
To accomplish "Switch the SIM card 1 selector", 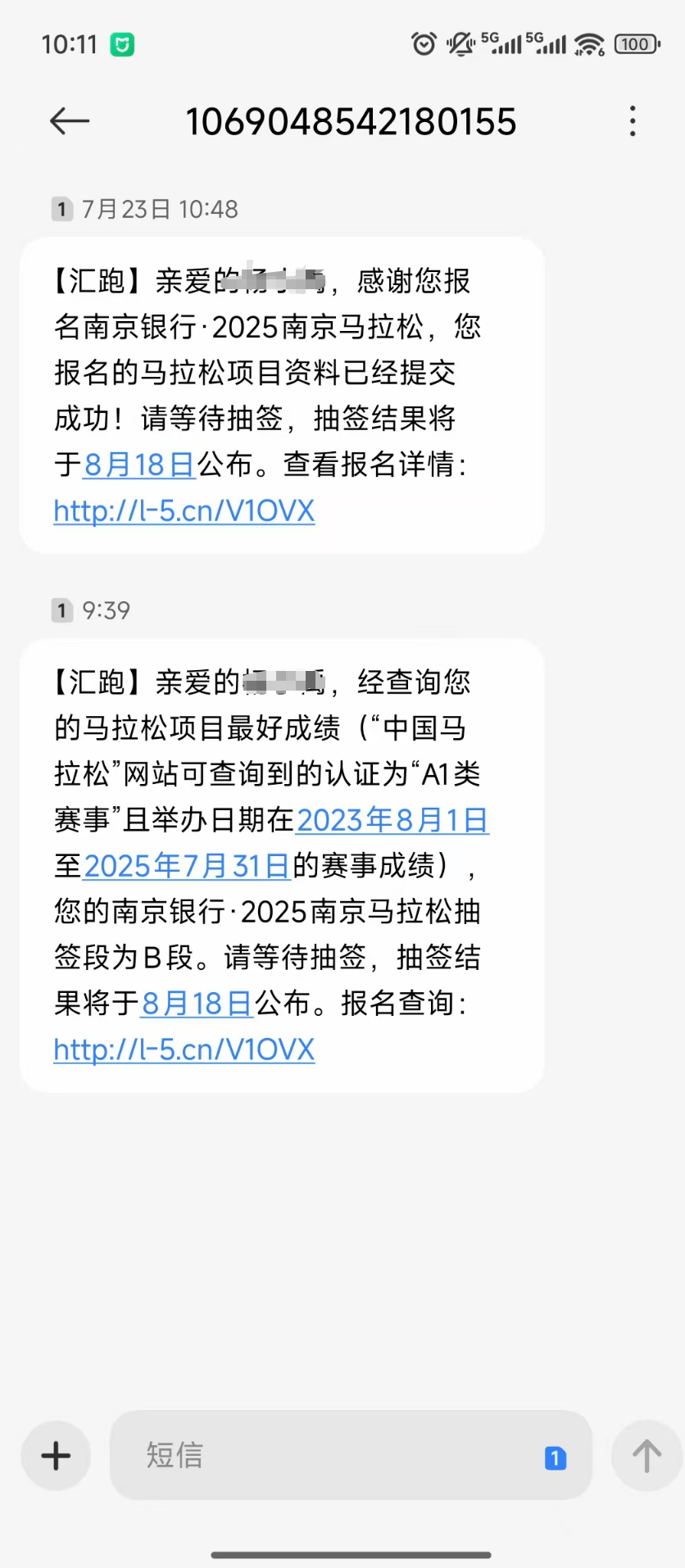I will pyautogui.click(x=556, y=1458).
